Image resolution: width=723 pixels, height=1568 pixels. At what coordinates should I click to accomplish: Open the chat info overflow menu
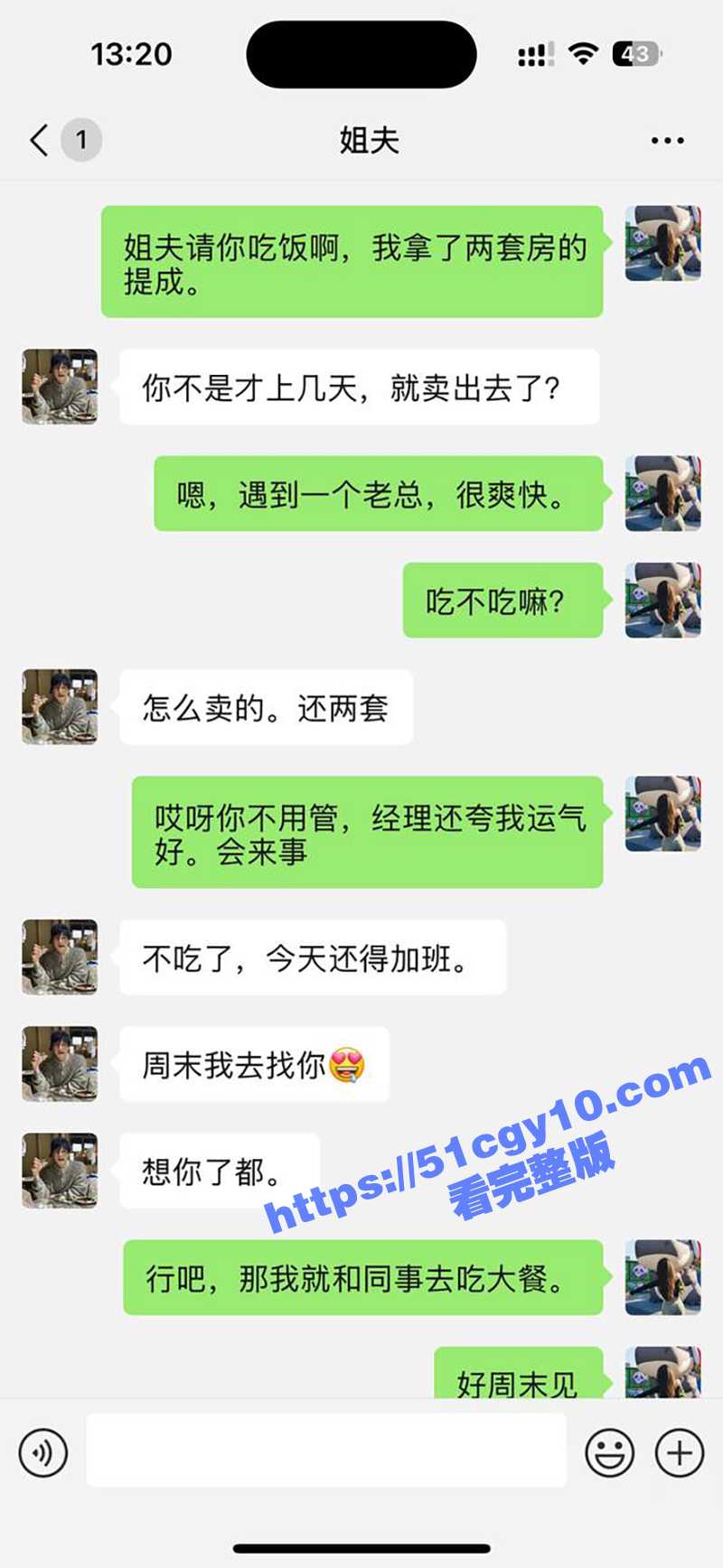pos(667,141)
